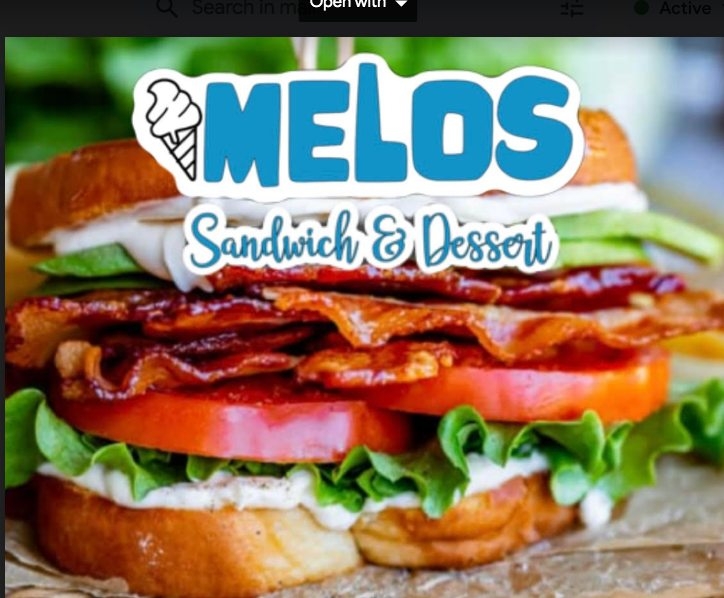Open the 'Open with' dropdown

click(358, 6)
